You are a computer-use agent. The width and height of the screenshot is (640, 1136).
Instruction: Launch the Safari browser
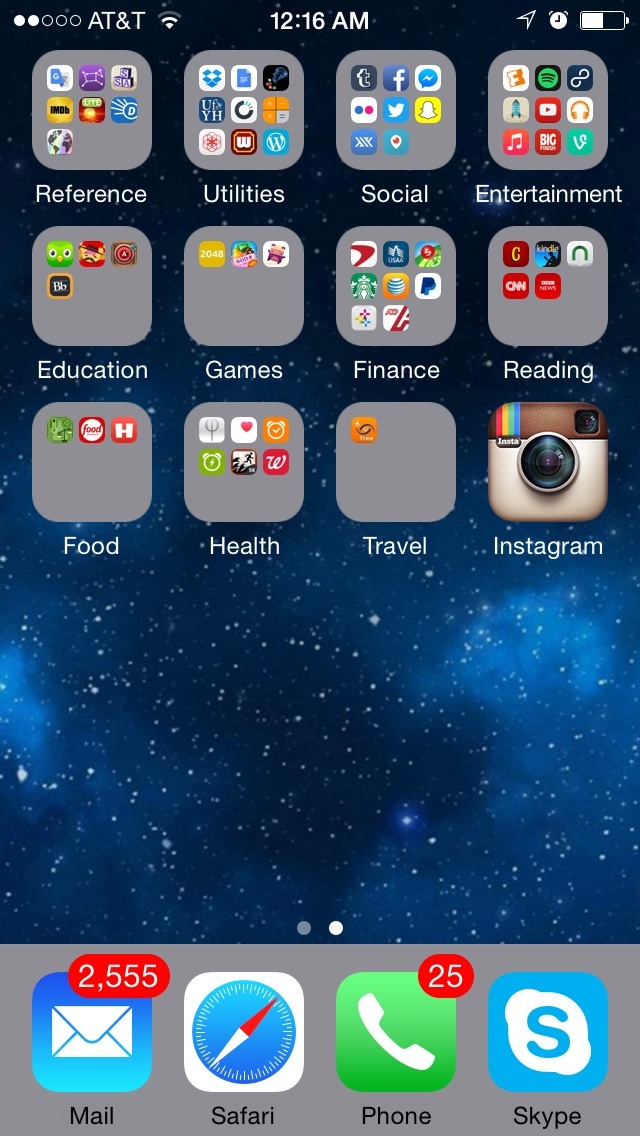244,1032
